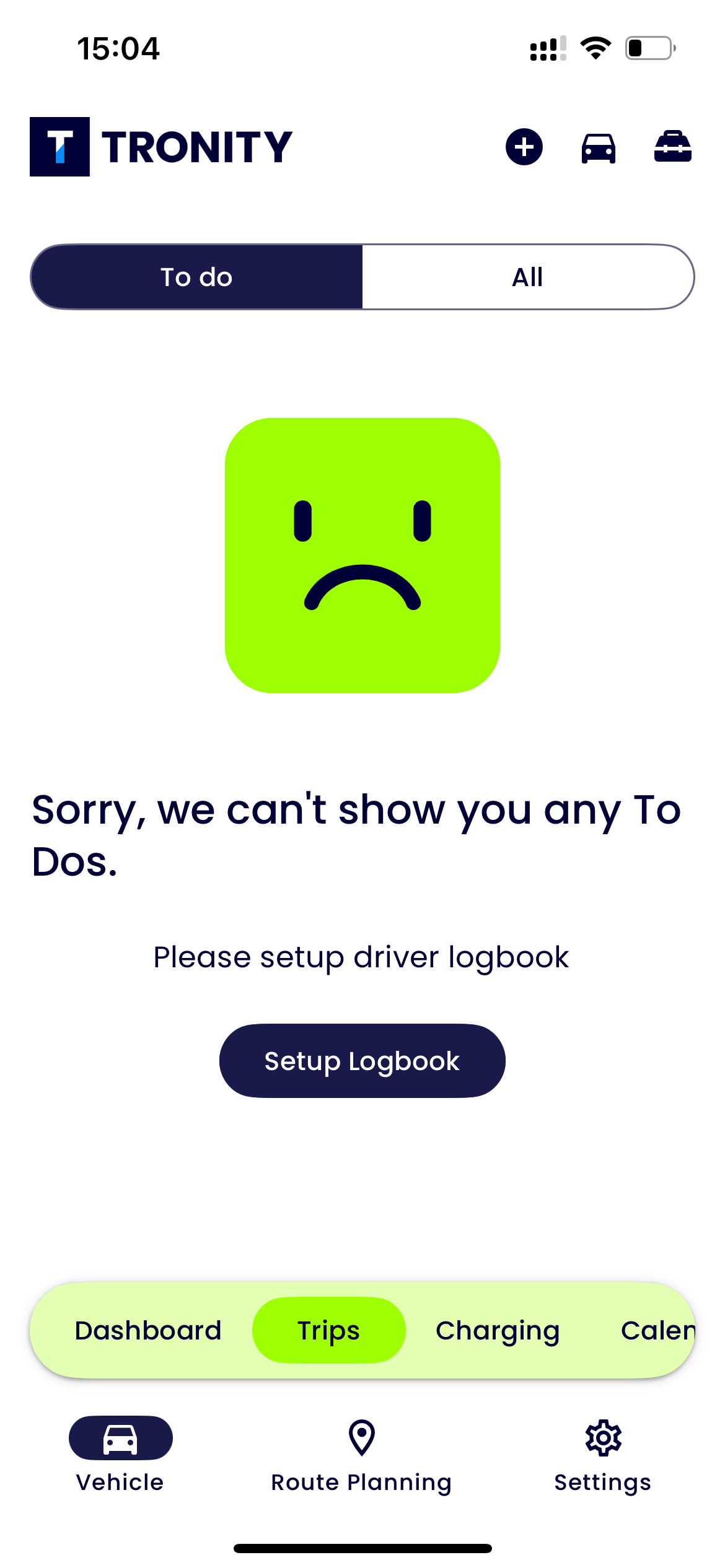The height and width of the screenshot is (1568, 725).
Task: Open the Settings tab
Action: pos(603,1454)
